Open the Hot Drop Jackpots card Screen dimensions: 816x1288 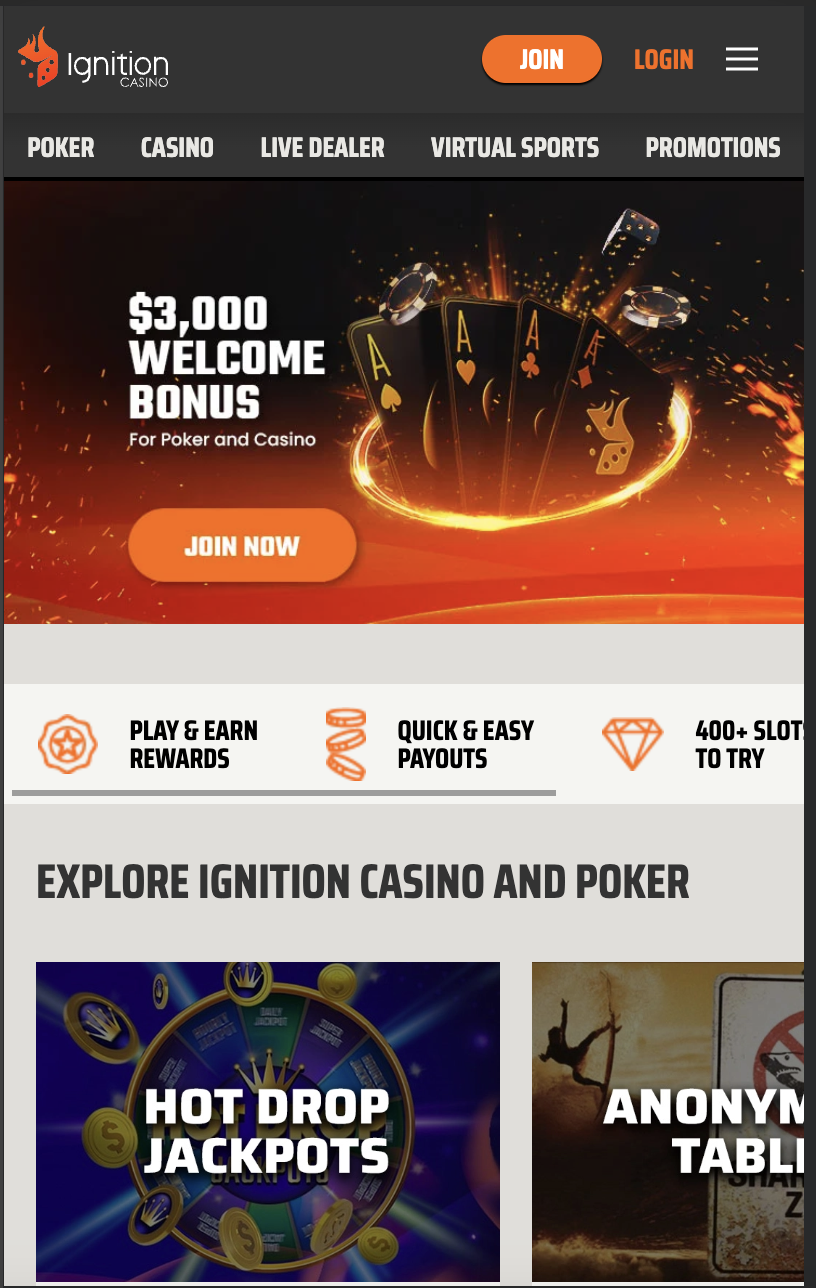(267, 1120)
